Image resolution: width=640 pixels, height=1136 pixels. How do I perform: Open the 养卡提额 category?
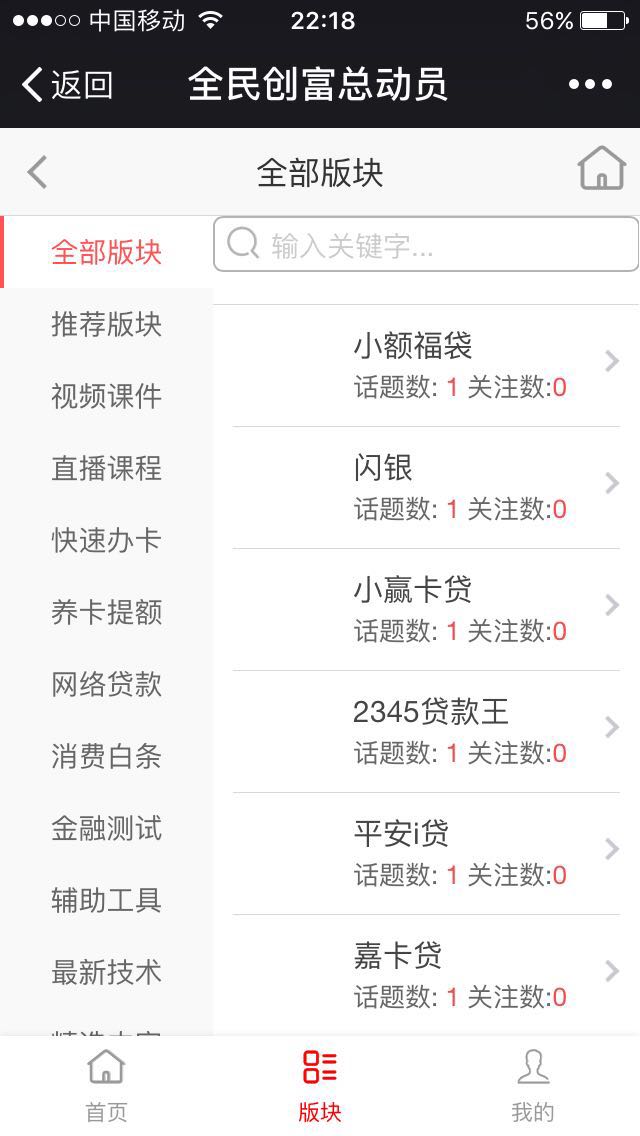pyautogui.click(x=106, y=612)
